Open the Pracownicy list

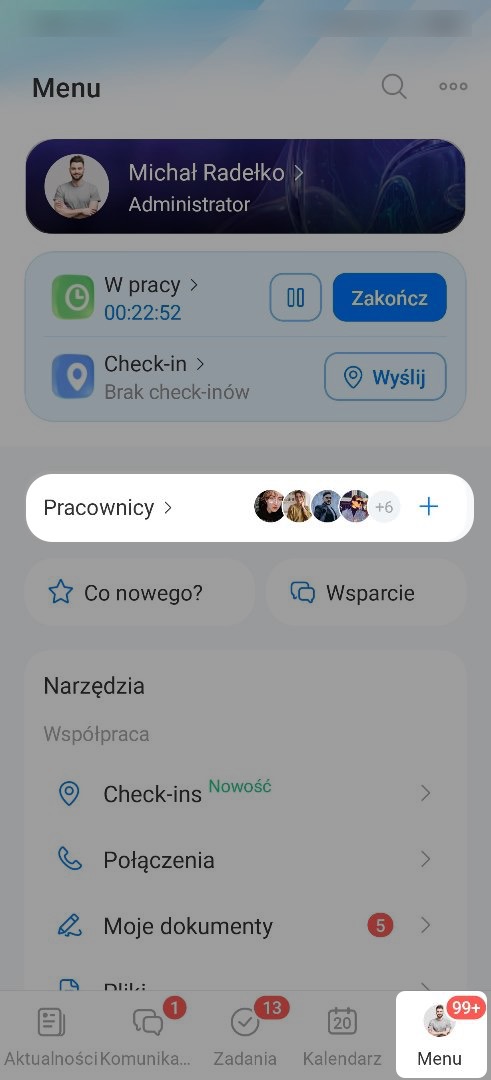[x=107, y=508]
